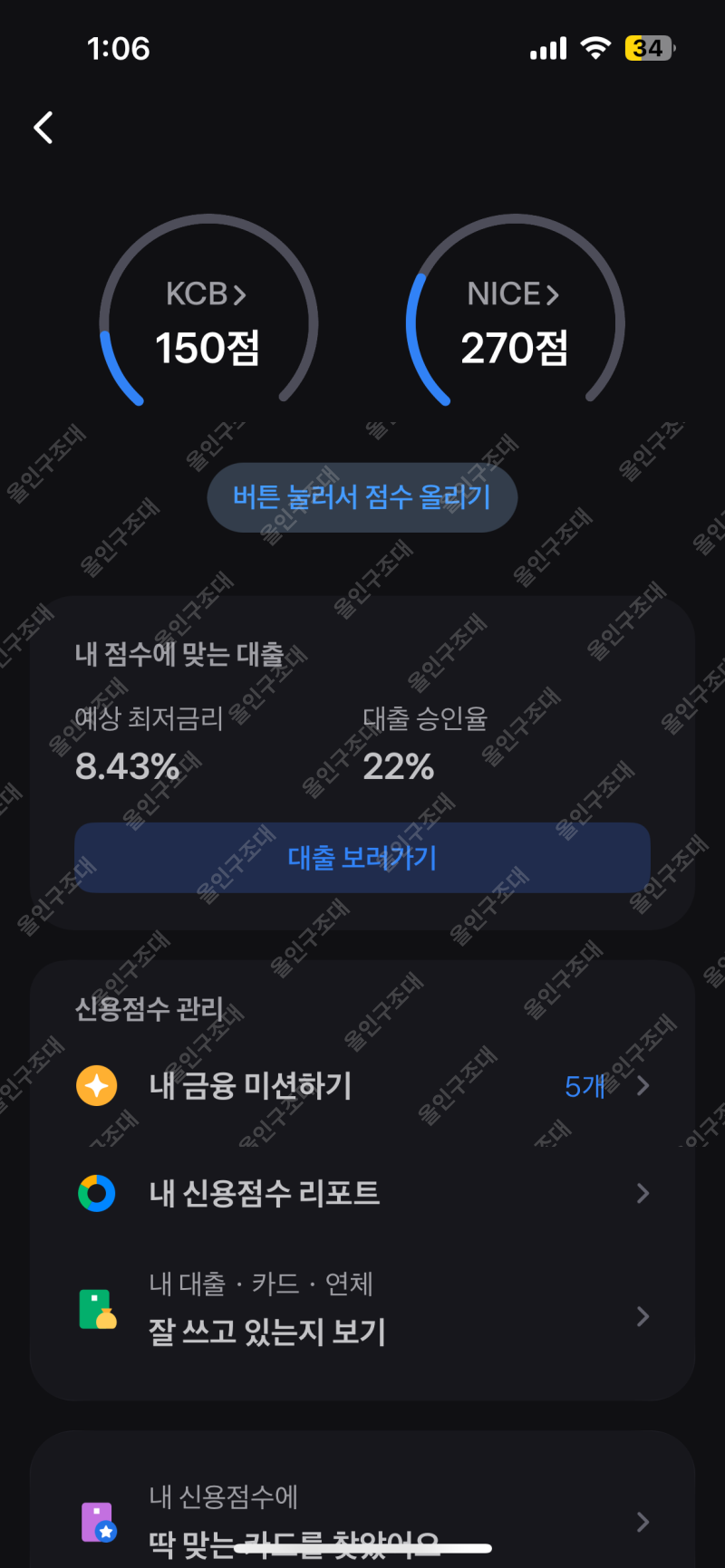Screen dimensions: 725x1568
Task: Open KCB score details
Action: pyautogui.click(x=207, y=295)
